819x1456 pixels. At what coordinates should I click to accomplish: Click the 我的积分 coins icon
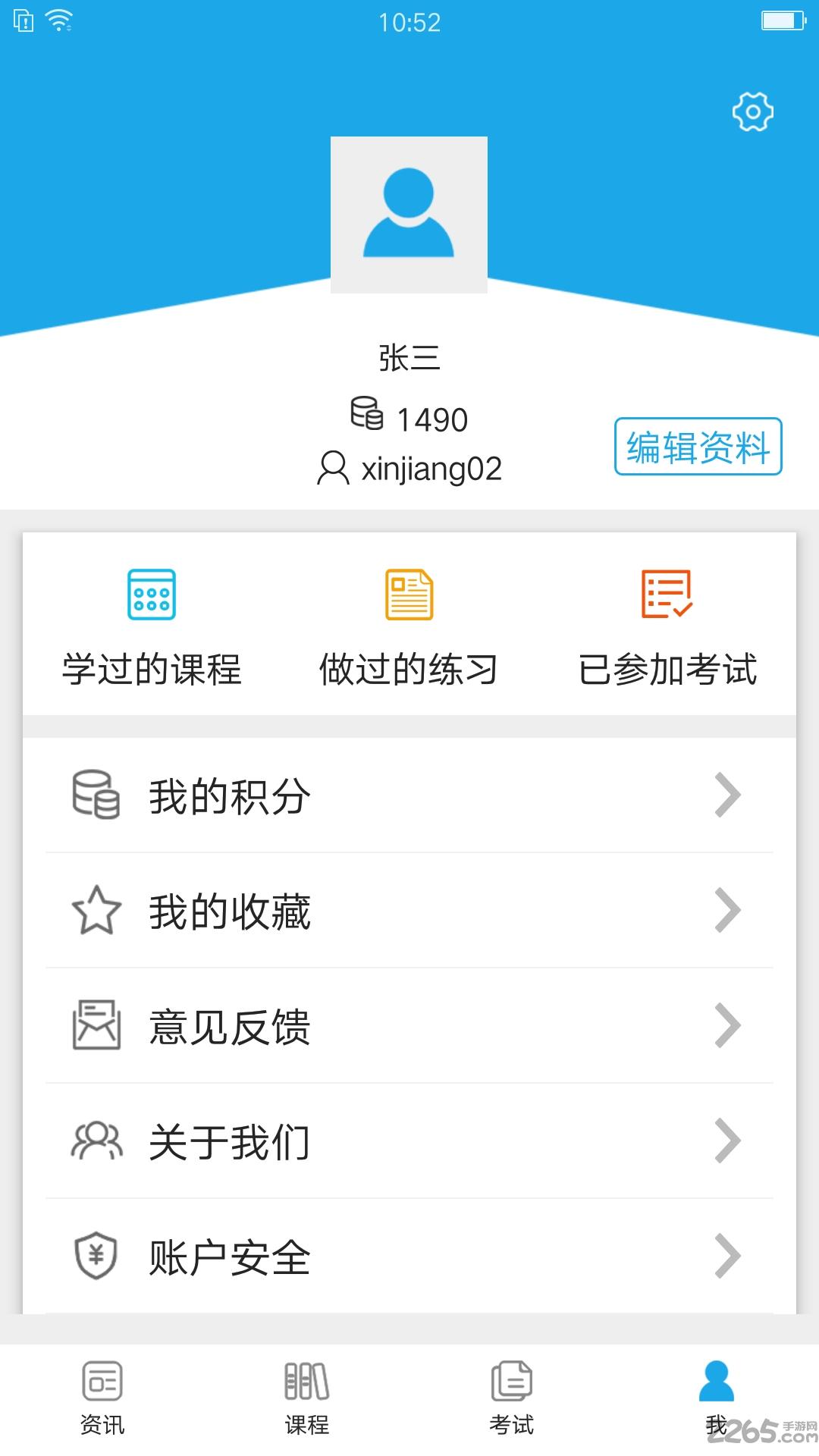pyautogui.click(x=97, y=795)
